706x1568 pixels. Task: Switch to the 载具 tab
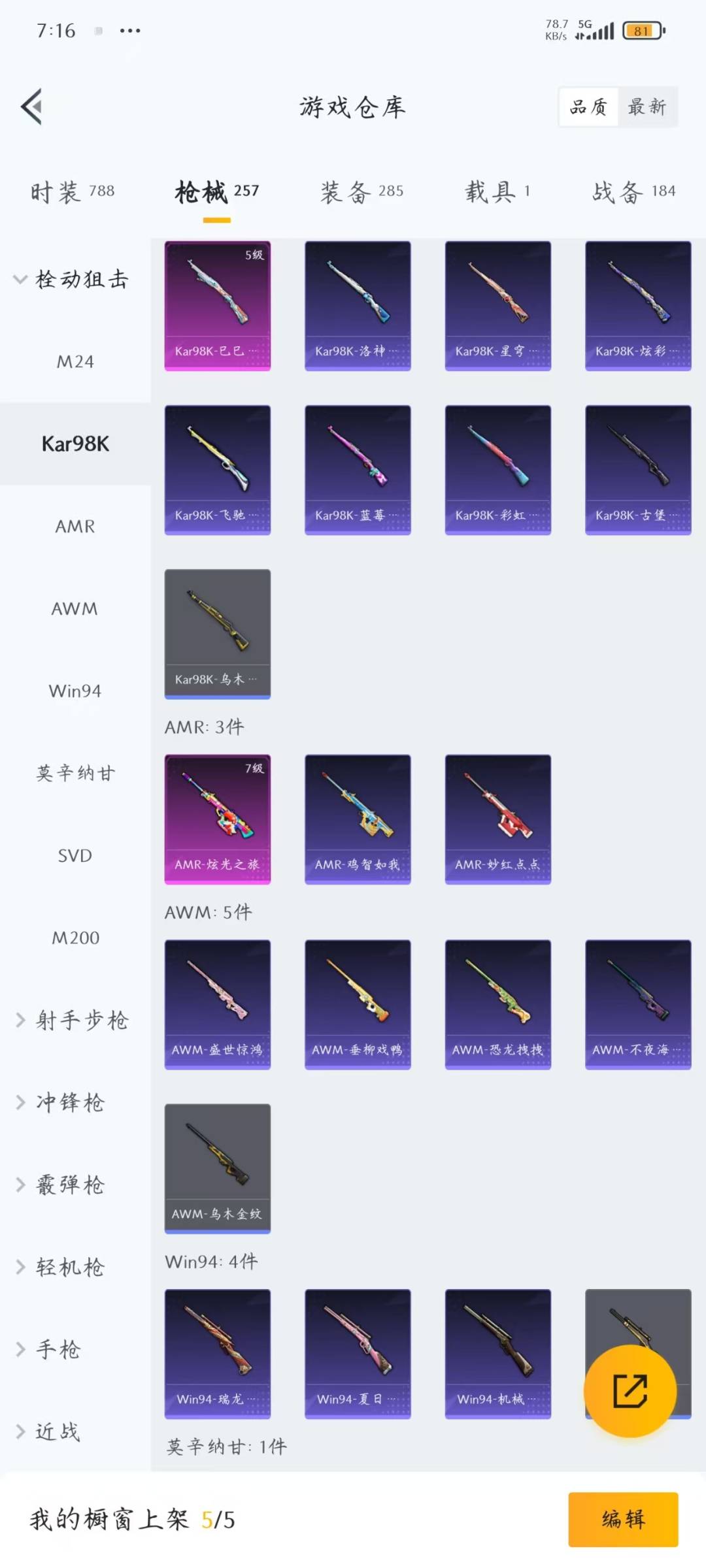pos(497,191)
